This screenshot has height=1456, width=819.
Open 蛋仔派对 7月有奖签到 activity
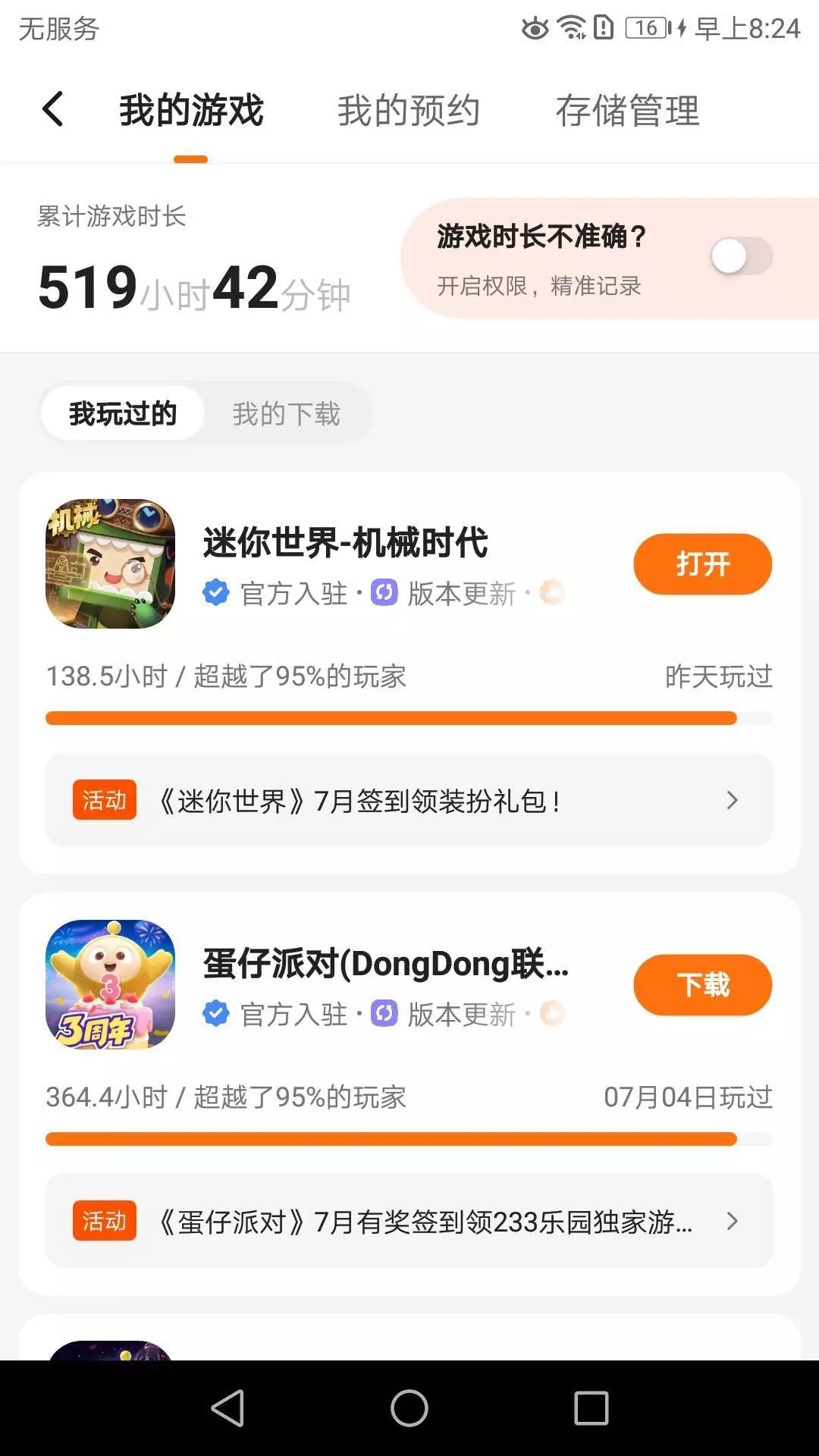tap(409, 1221)
